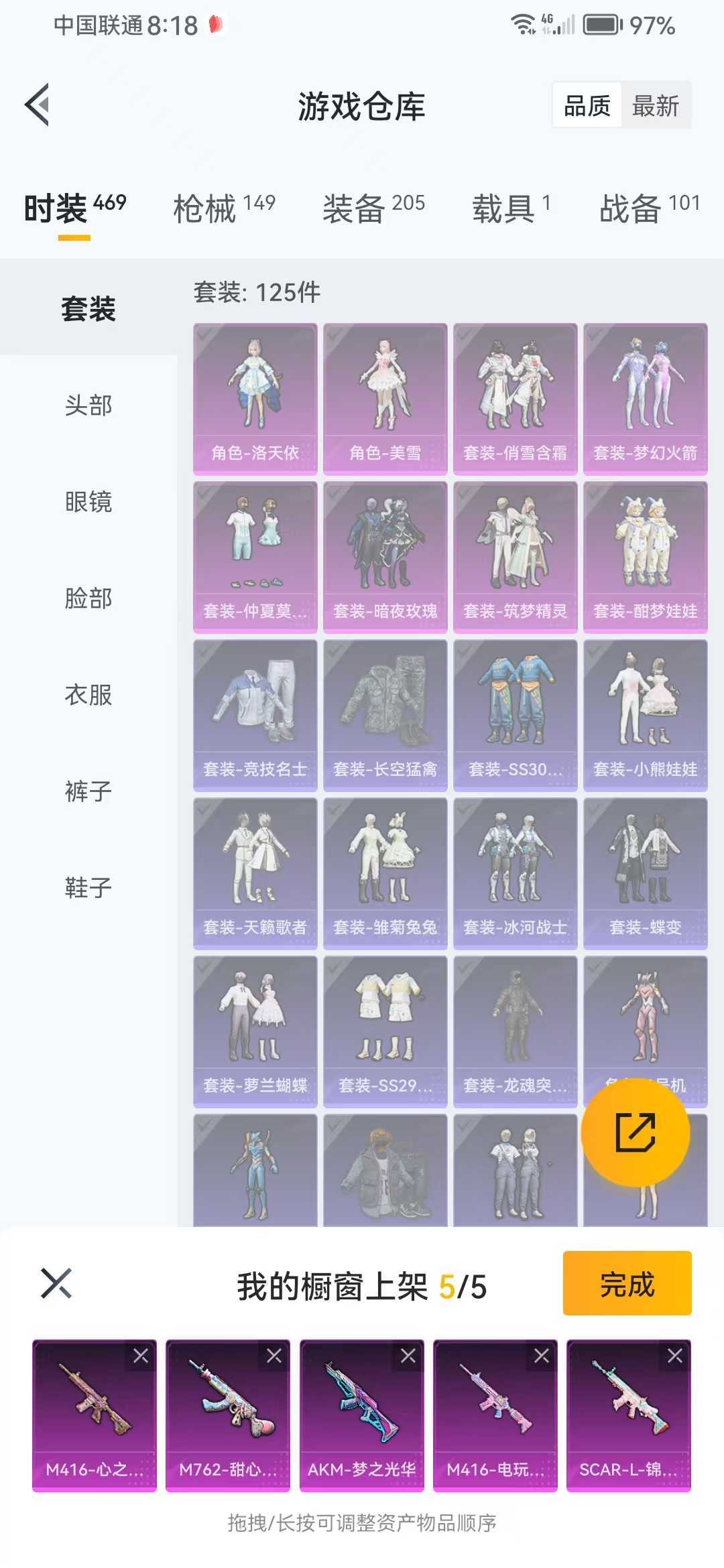Select the 套装-暗夜玫瑰 outfit
Image resolution: width=724 pixels, height=1568 pixels.
click(x=385, y=557)
